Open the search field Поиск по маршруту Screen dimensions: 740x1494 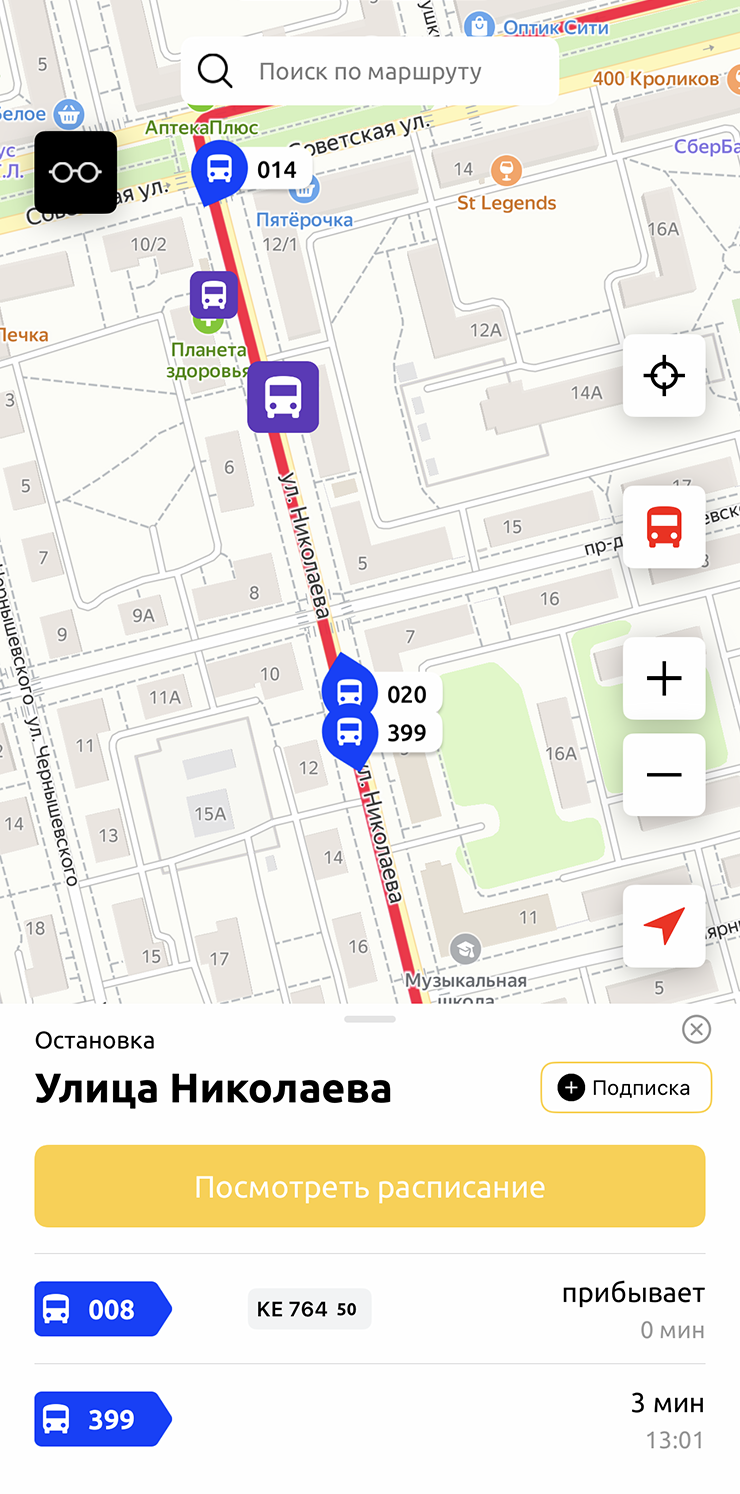point(370,71)
